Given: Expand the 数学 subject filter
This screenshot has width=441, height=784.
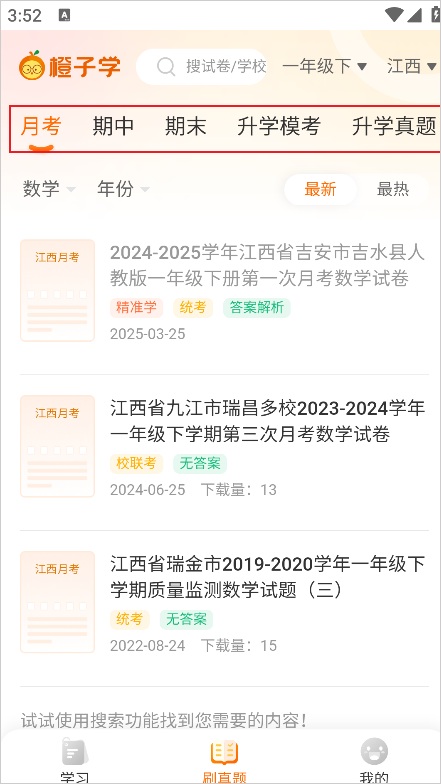Looking at the screenshot, I should coord(49,190).
